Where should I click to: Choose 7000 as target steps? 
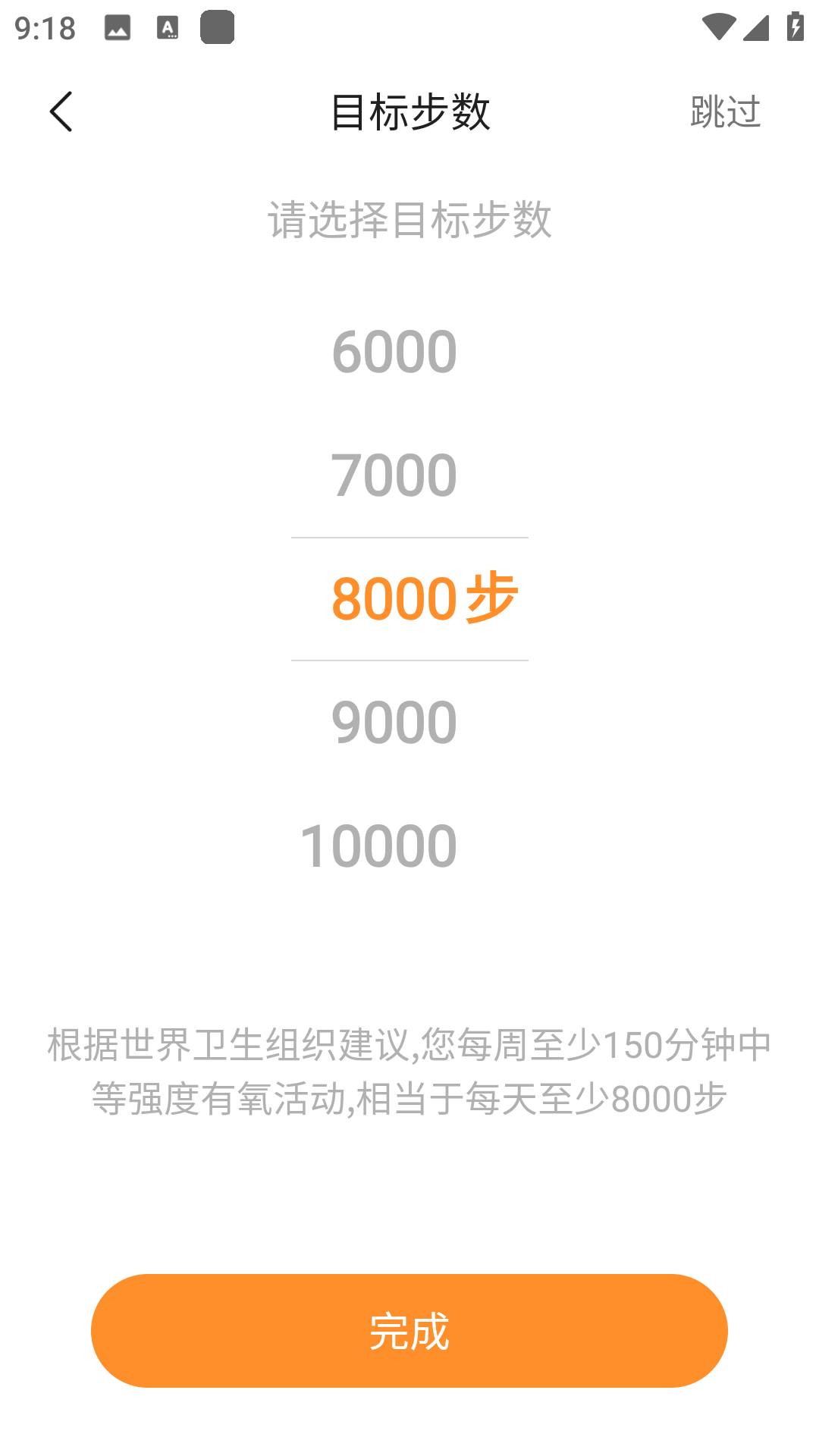[x=394, y=475]
